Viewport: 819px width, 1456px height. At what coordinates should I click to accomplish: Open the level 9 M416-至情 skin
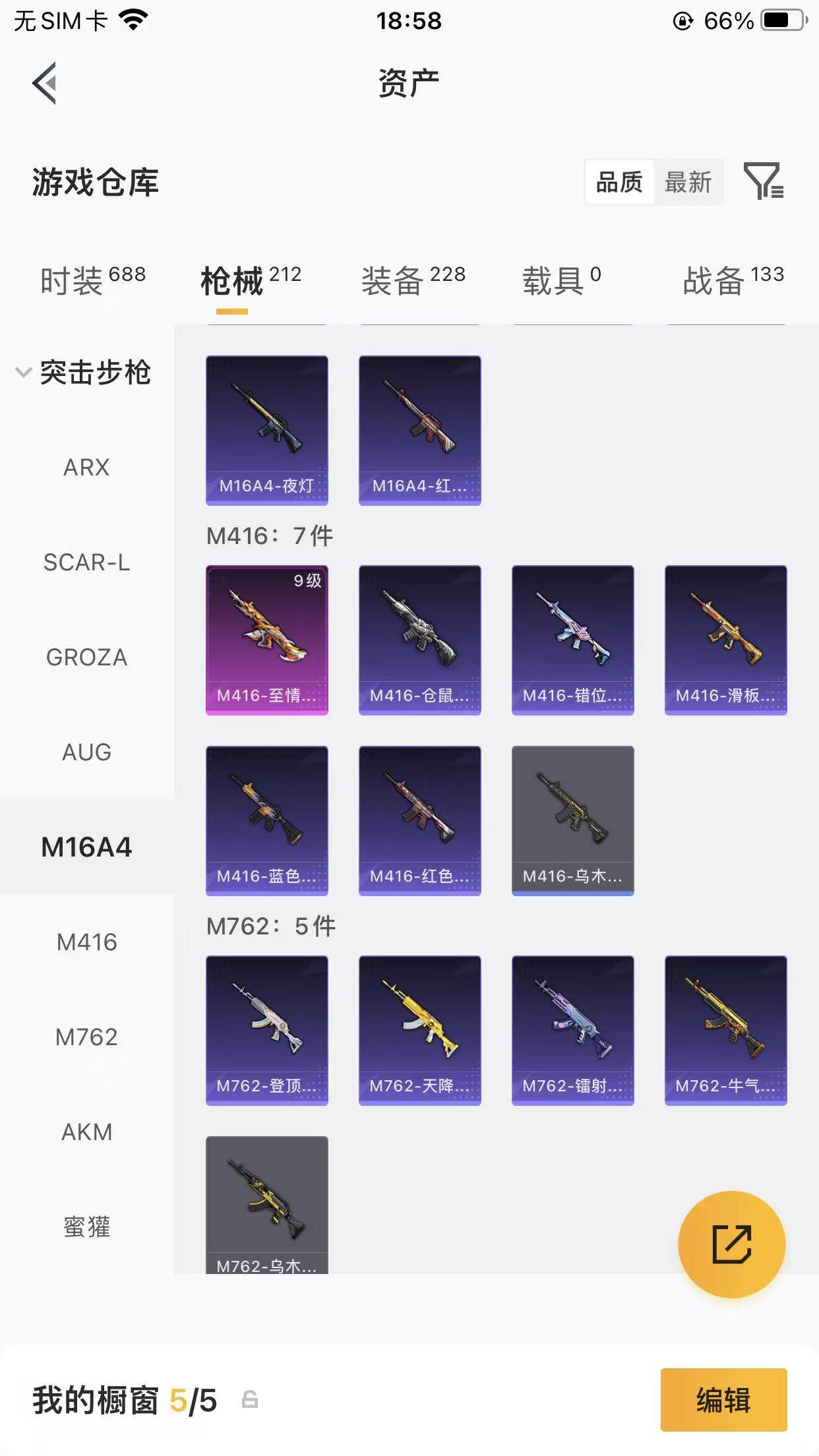click(266, 640)
